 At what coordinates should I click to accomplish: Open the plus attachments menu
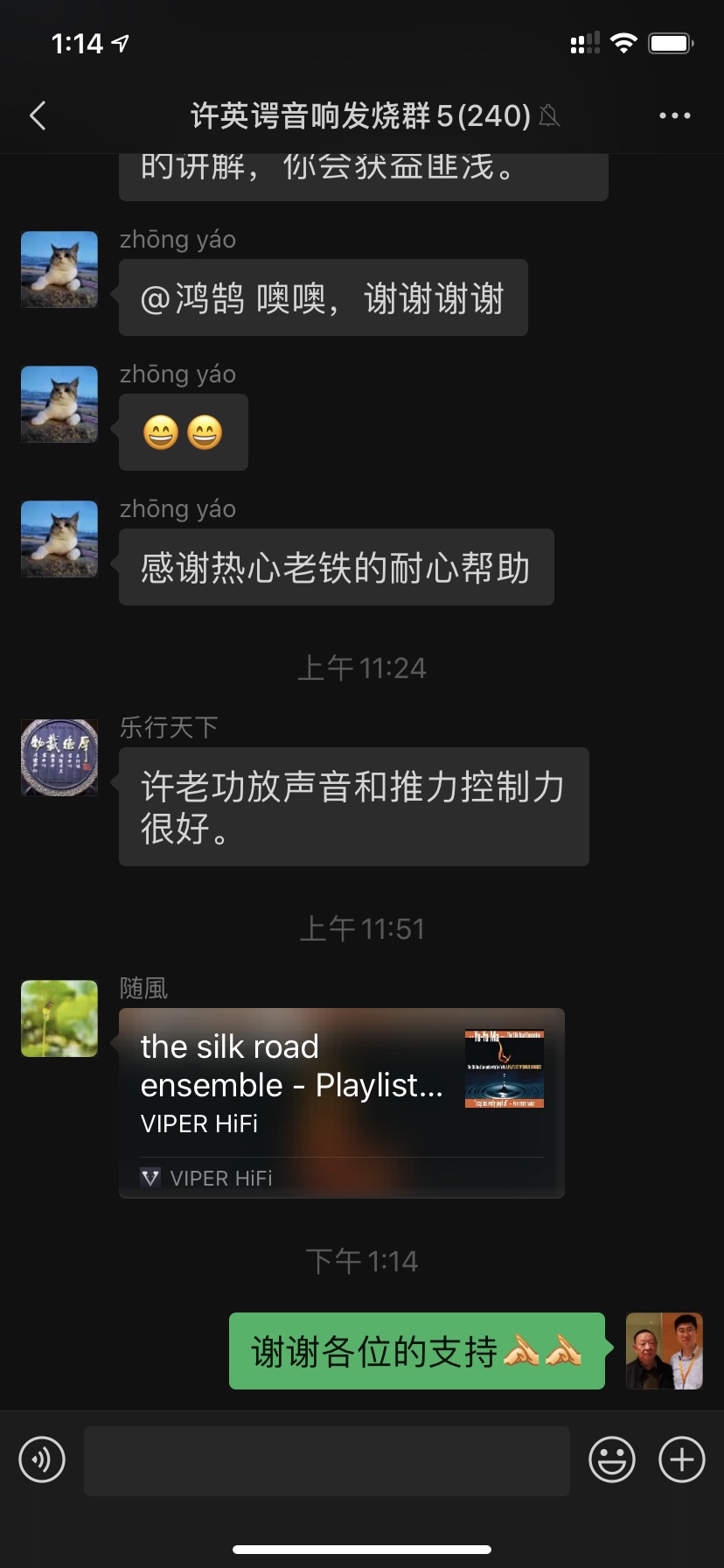point(682,1459)
